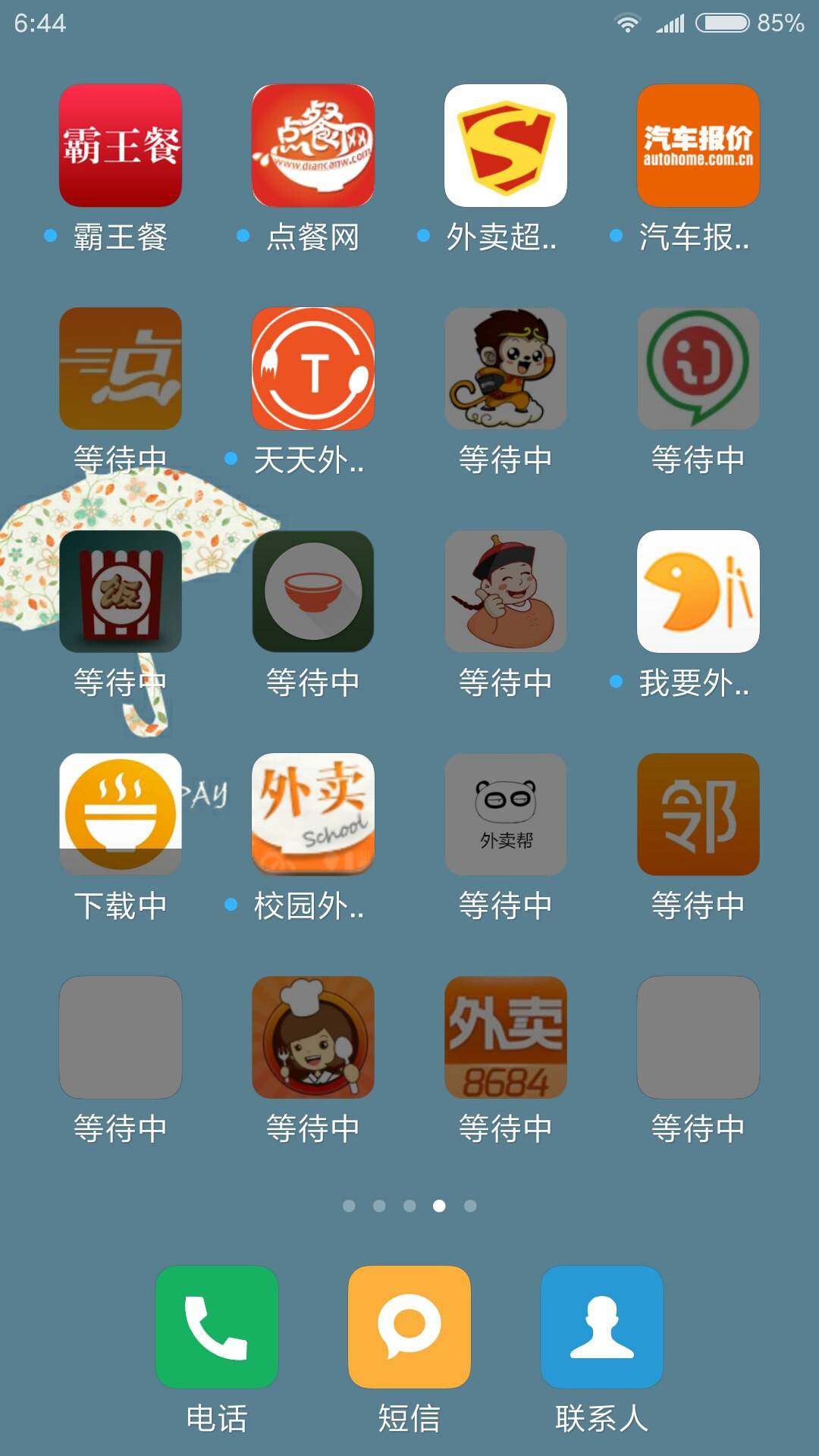
Task: Tap the waiting 外卖帮 panda app
Action: [506, 814]
